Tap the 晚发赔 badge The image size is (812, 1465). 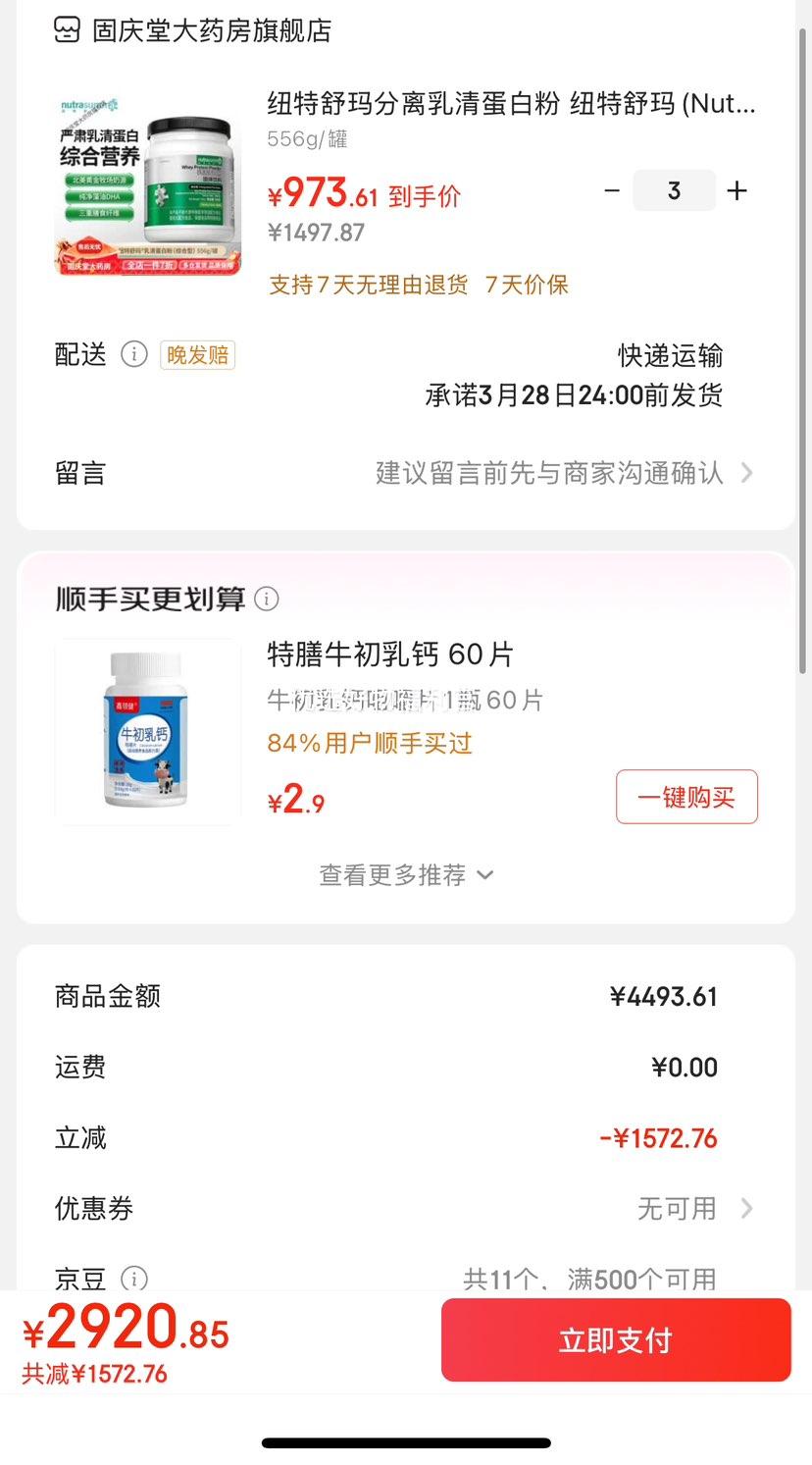click(196, 355)
